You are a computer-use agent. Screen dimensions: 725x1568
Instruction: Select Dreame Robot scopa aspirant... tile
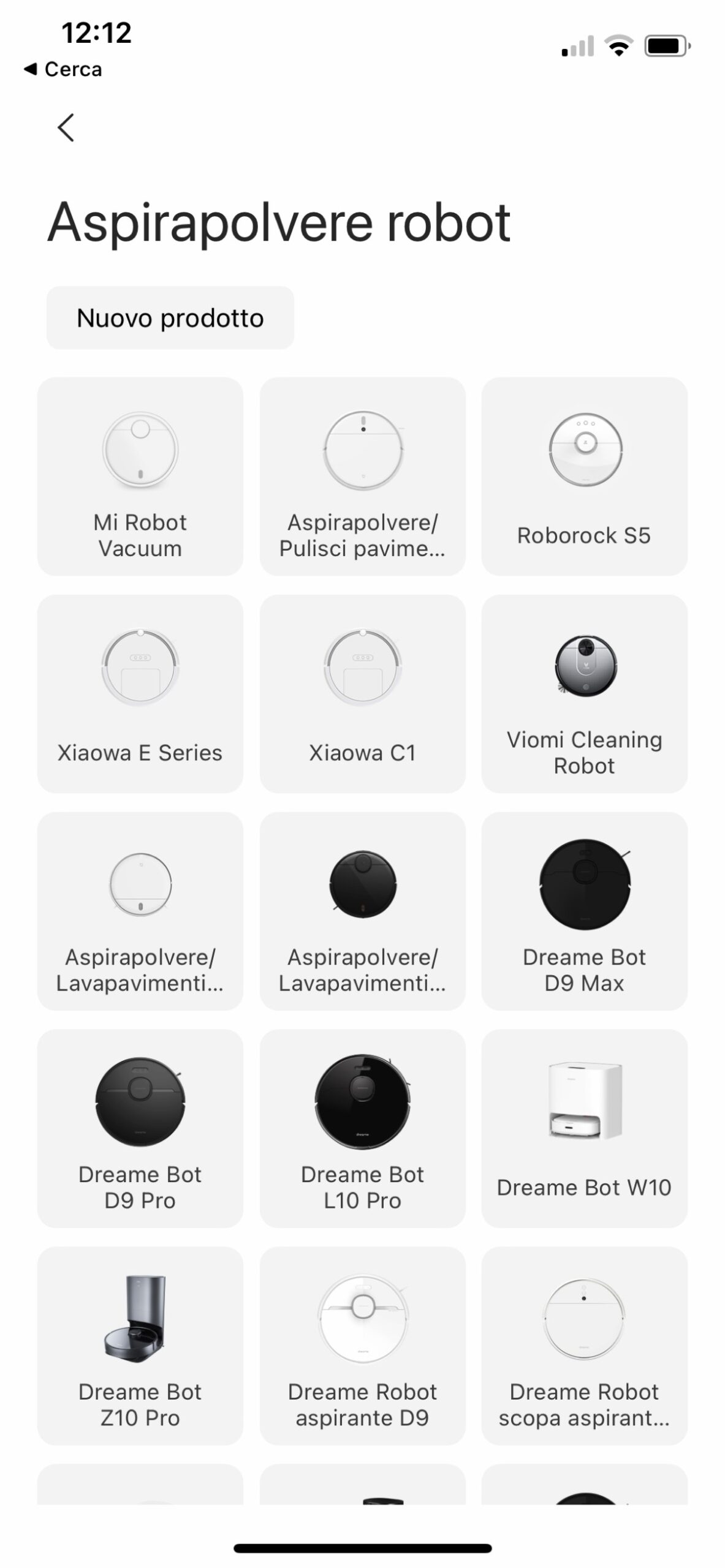coord(584,1346)
